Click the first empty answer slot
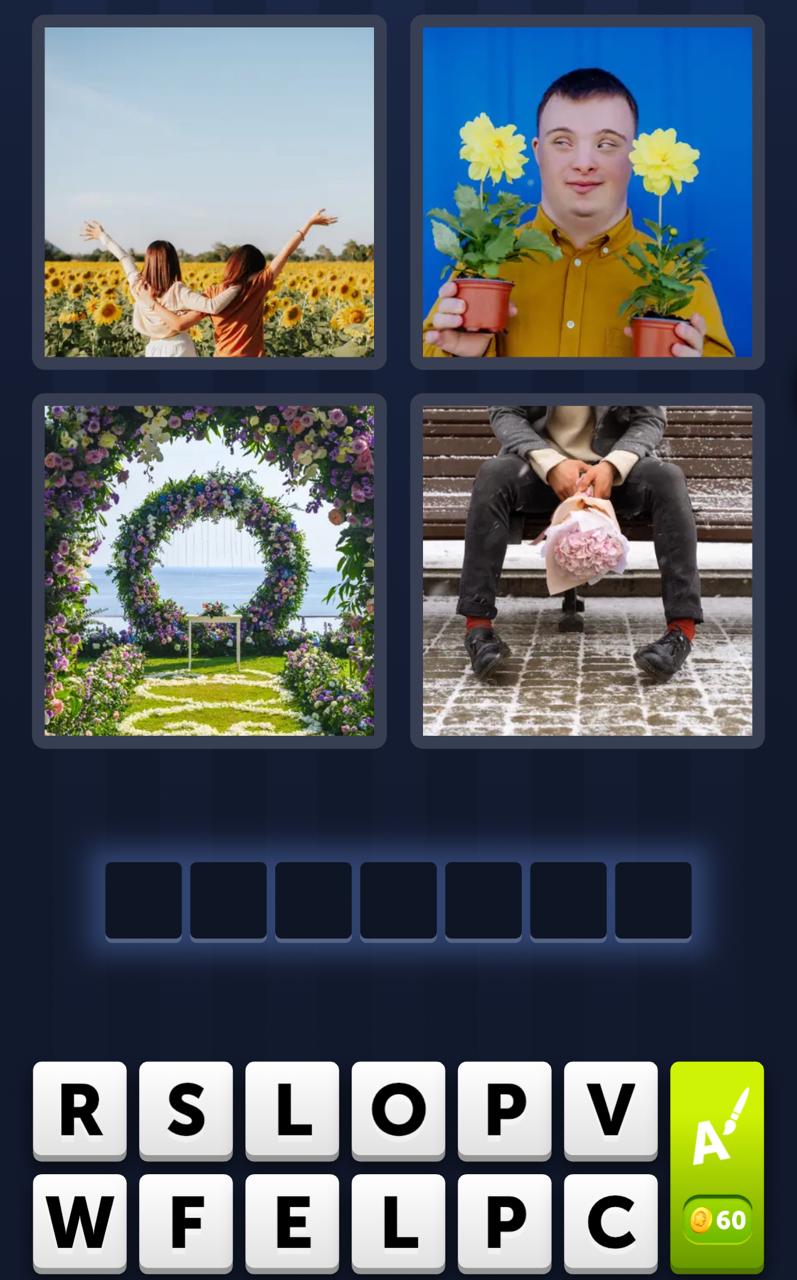 (x=143, y=899)
